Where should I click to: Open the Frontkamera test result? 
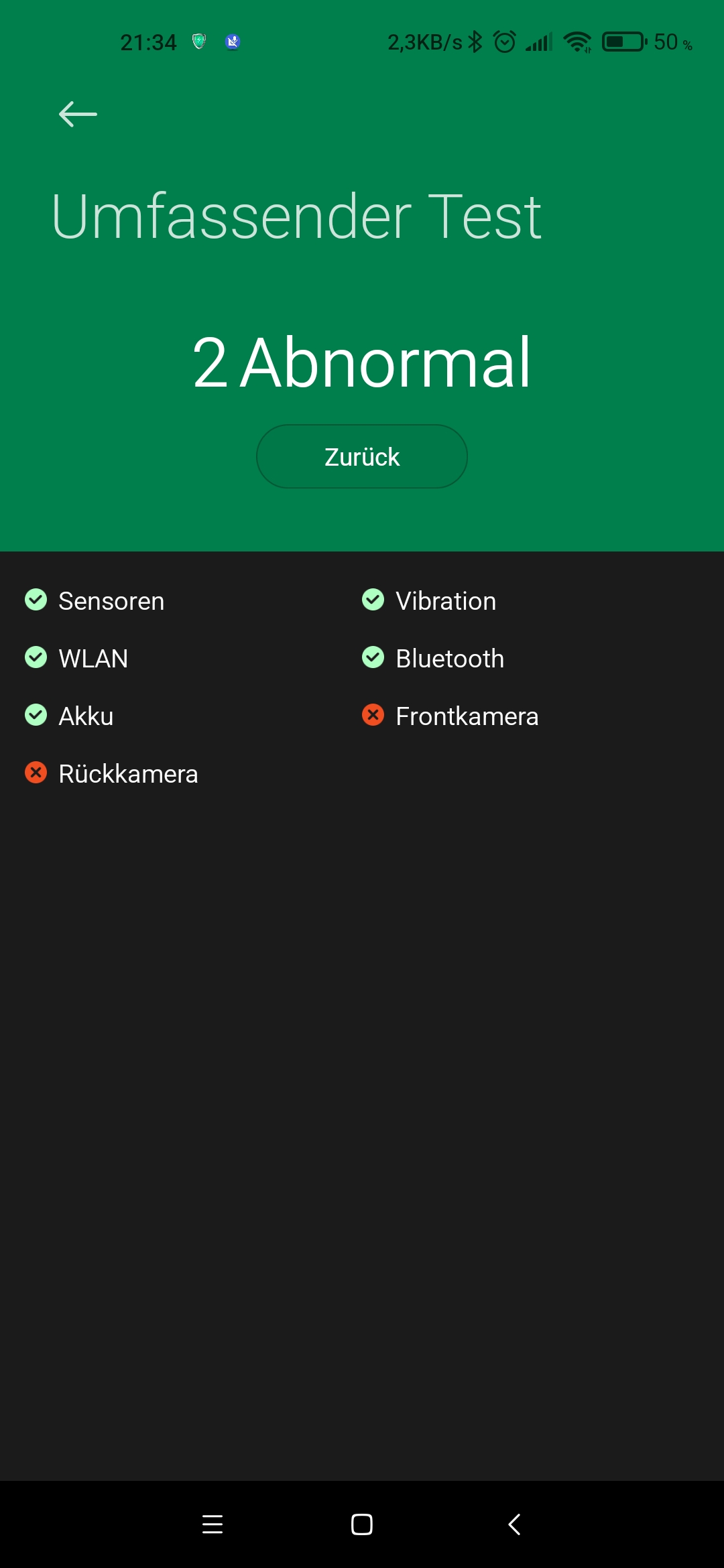(x=450, y=716)
